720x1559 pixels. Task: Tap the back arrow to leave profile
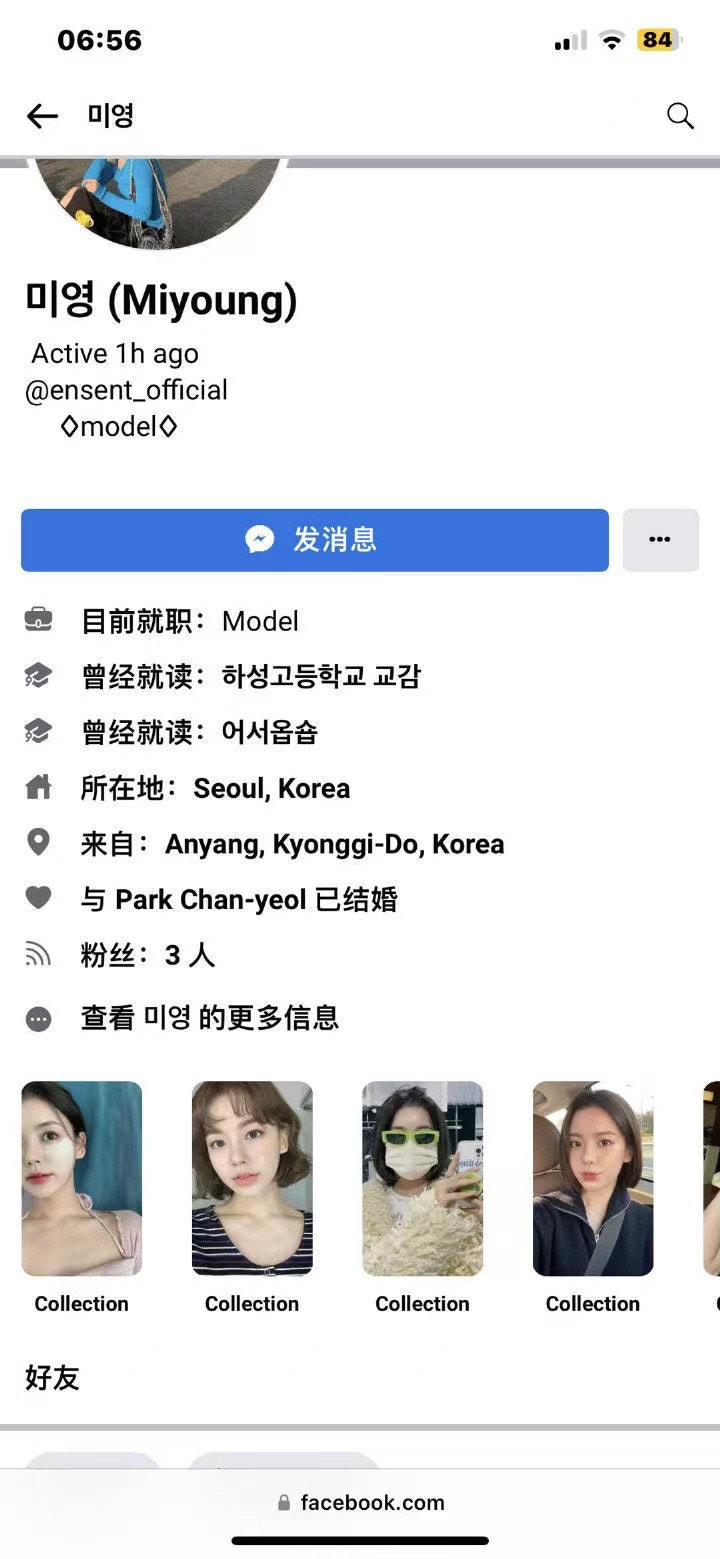click(x=40, y=116)
